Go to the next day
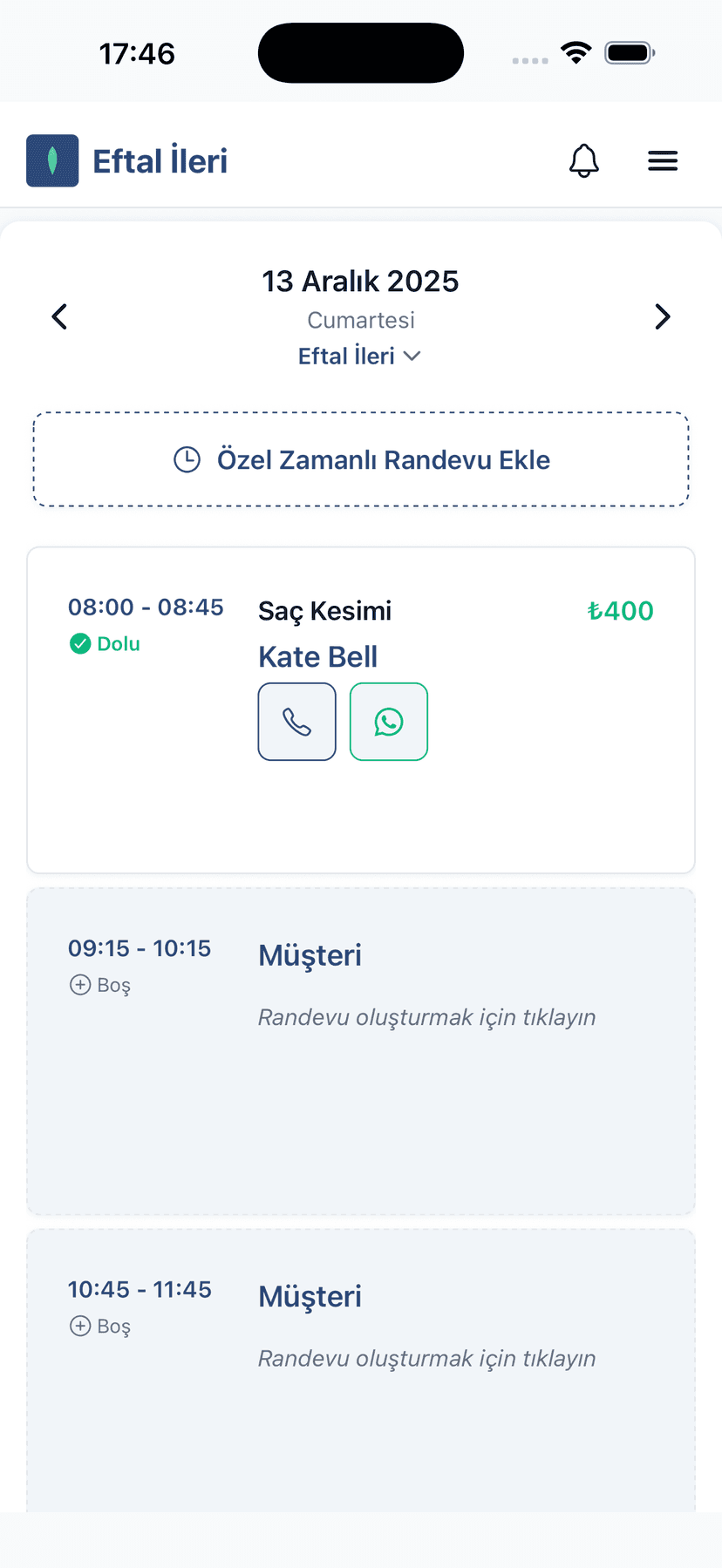The image size is (722, 1568). coord(663,316)
